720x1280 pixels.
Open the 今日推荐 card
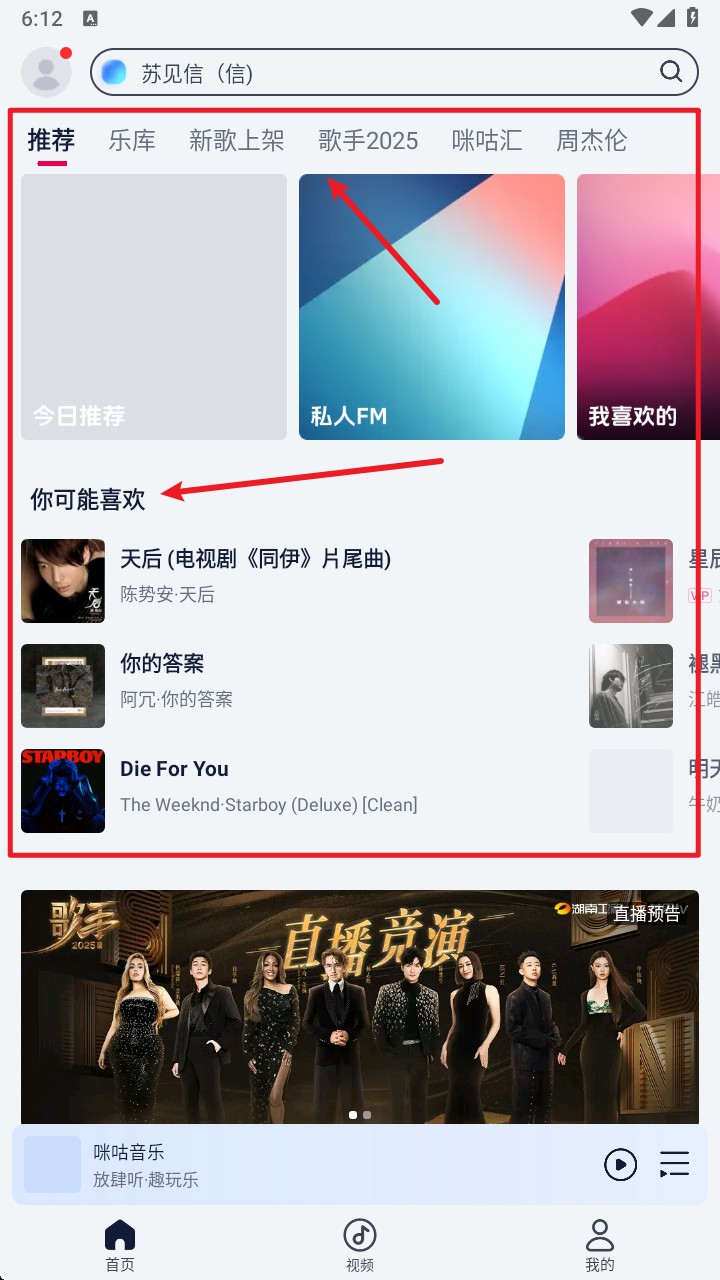point(154,307)
